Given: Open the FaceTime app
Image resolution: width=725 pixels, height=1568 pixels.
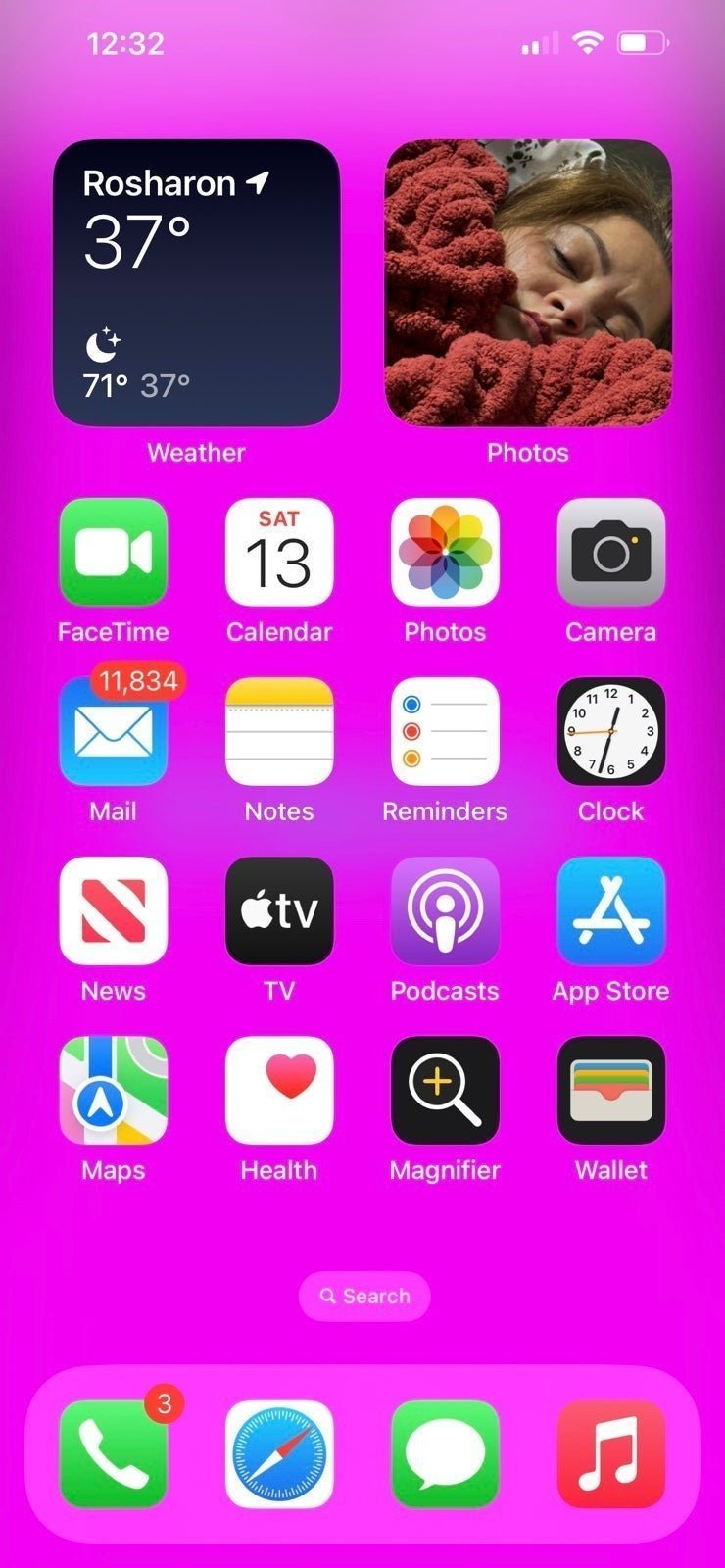Looking at the screenshot, I should [x=113, y=552].
